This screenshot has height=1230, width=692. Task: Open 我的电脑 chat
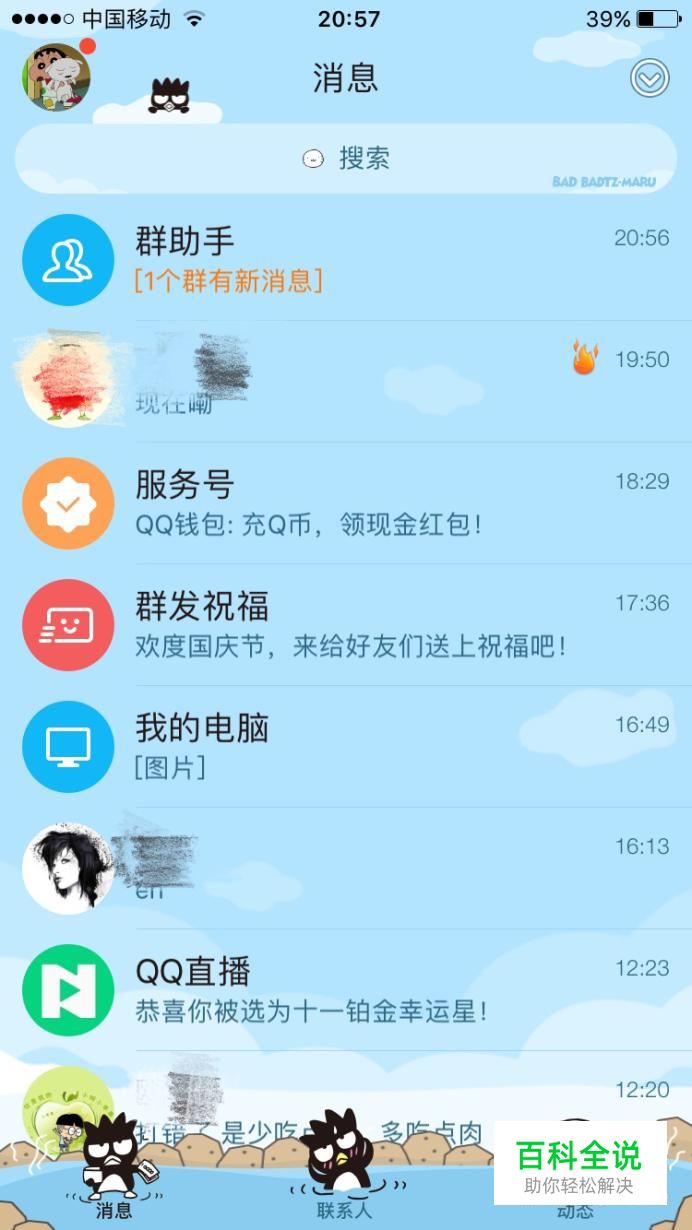[x=346, y=747]
